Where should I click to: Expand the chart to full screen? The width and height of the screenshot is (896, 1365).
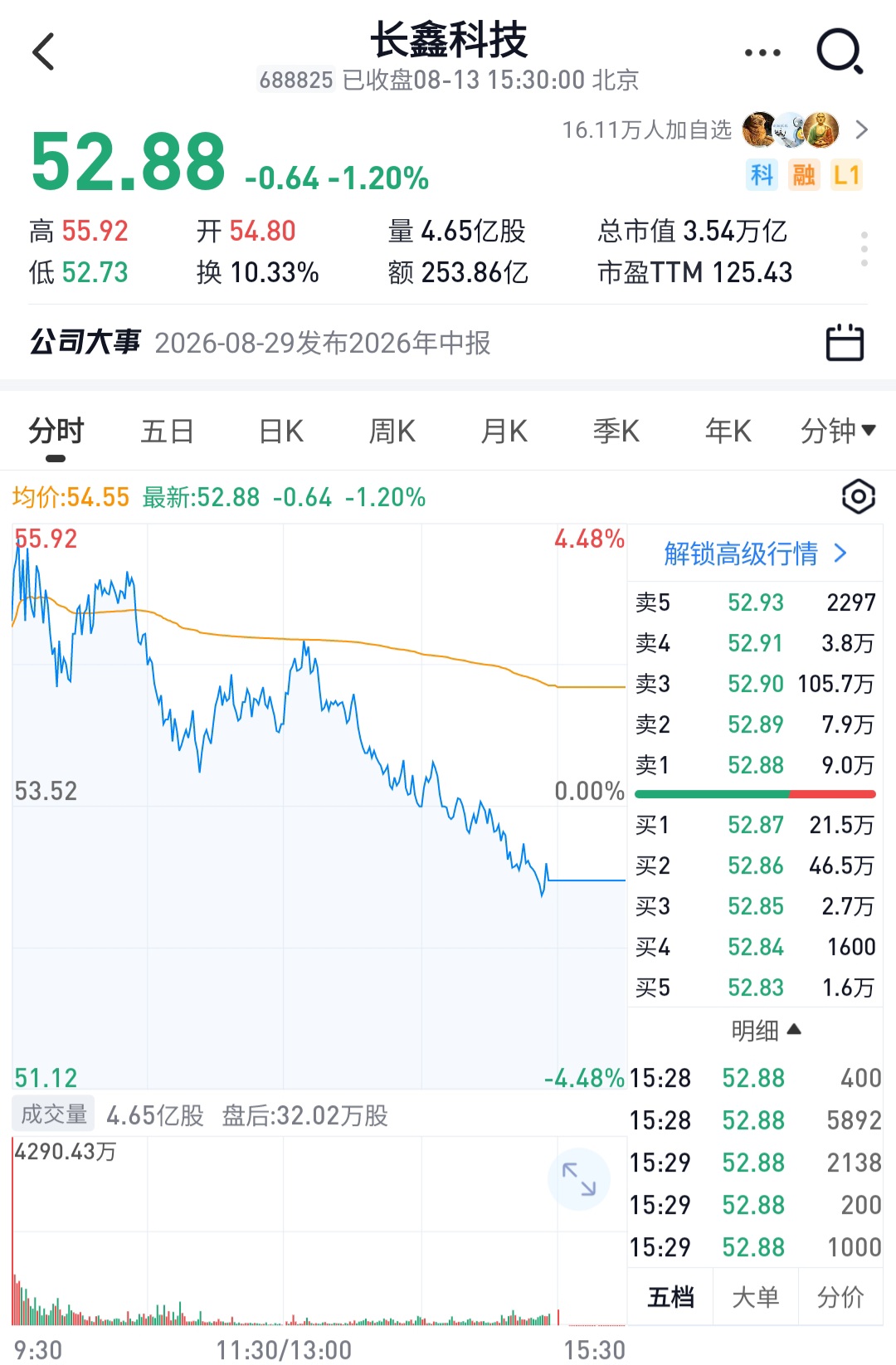tap(578, 1179)
